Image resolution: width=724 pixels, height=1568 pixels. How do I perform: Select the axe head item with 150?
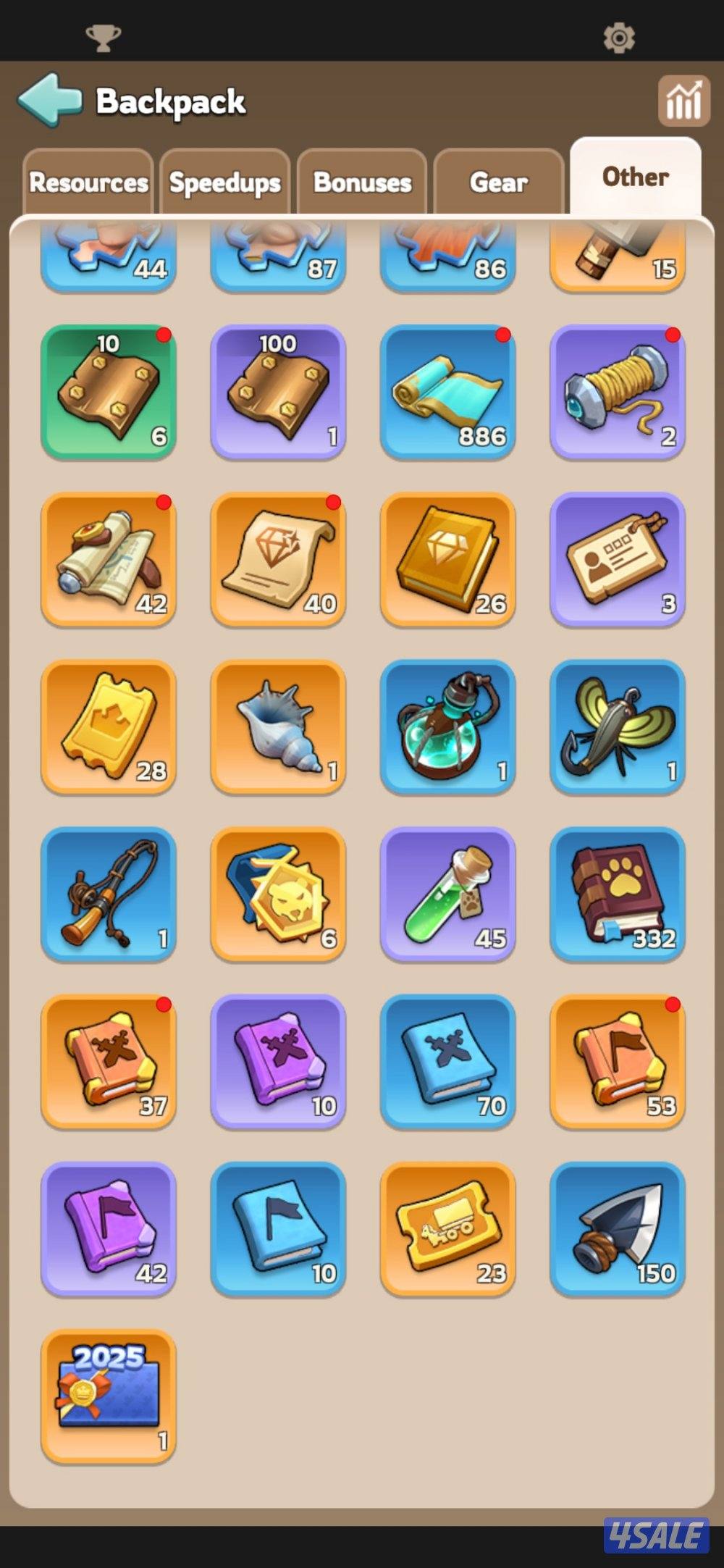coord(617,1228)
